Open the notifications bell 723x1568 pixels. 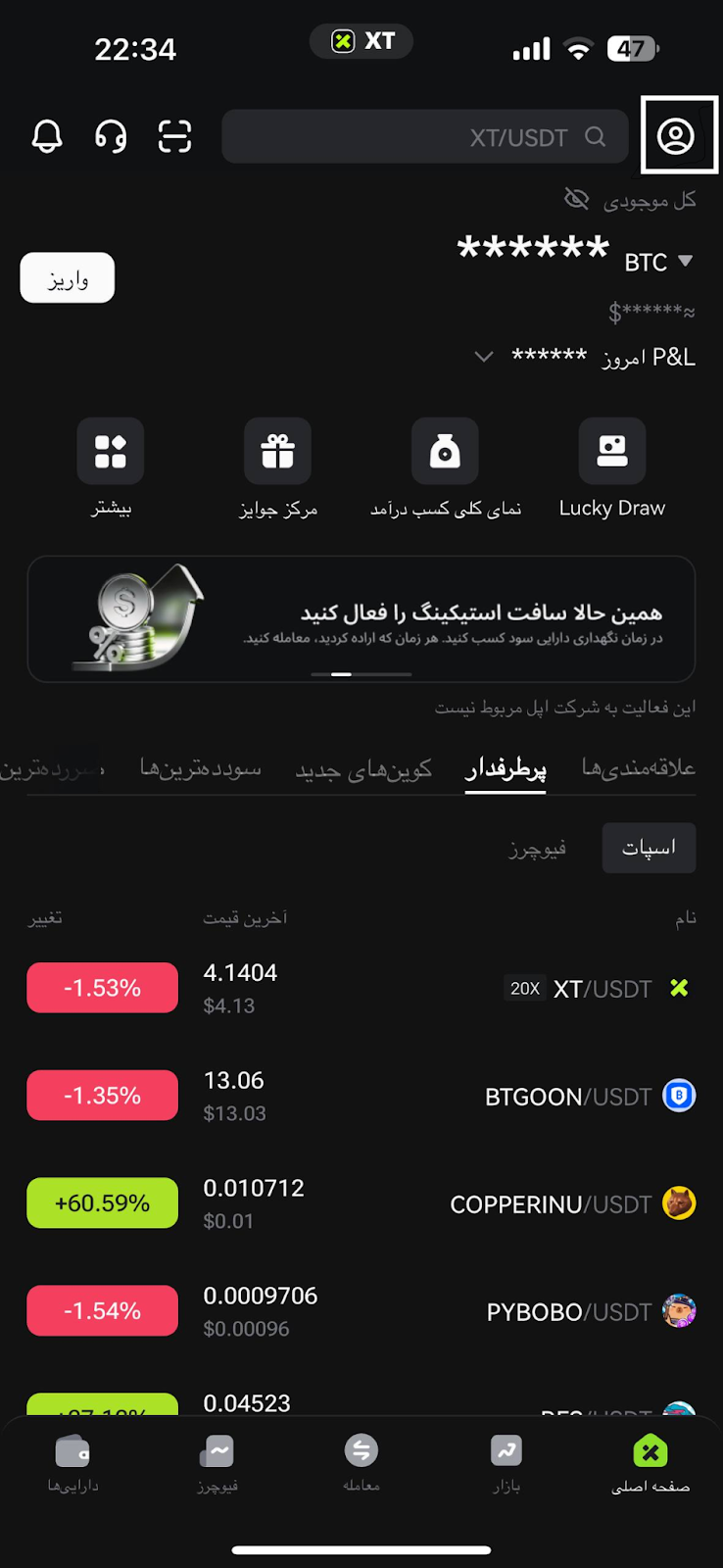[47, 136]
